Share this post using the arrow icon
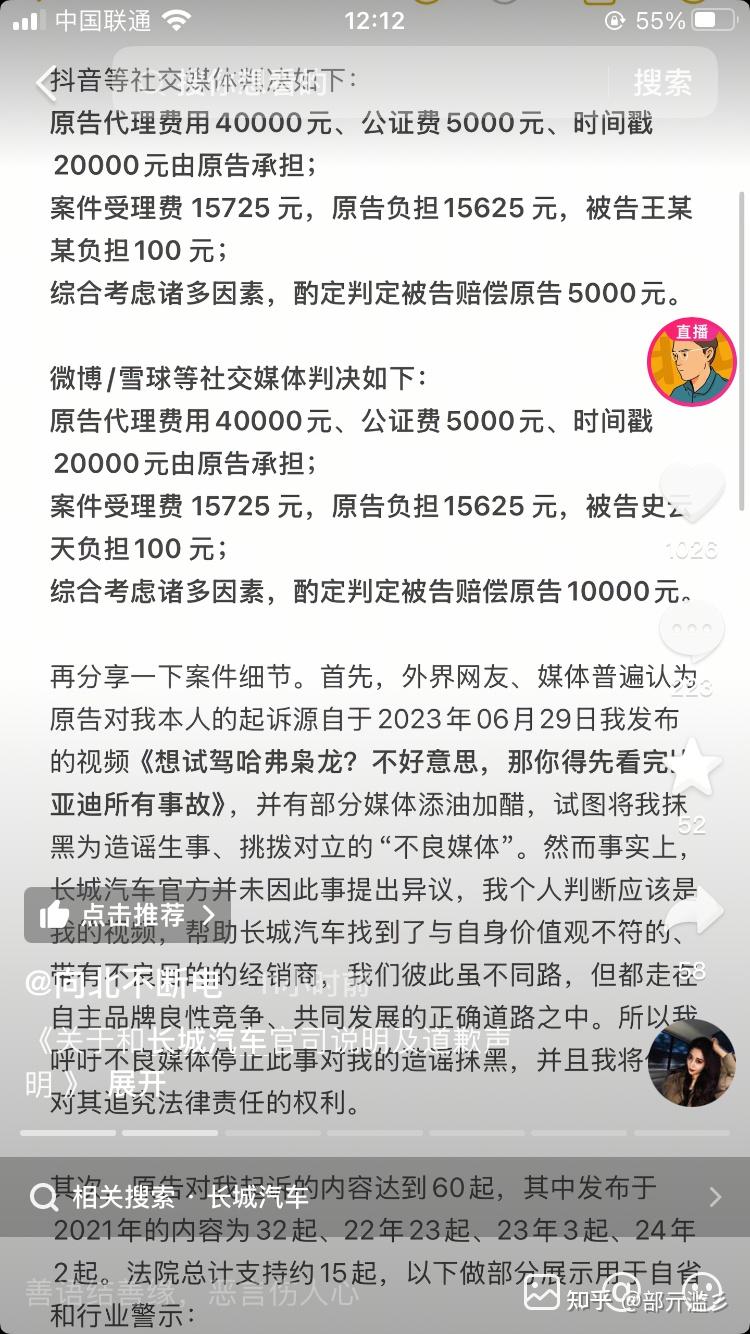Viewport: 750px width, 1334px height. coord(694,912)
